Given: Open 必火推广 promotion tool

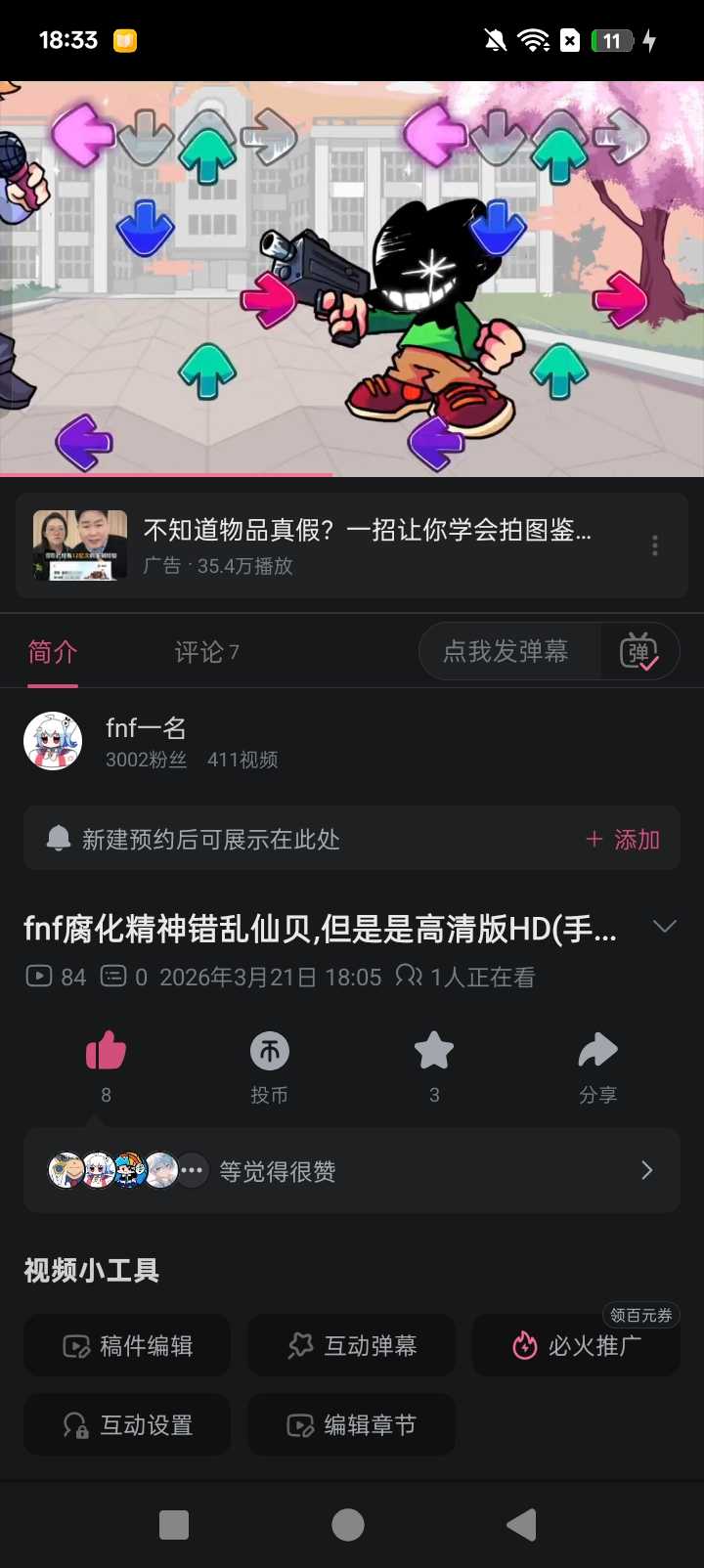Looking at the screenshot, I should [x=576, y=1346].
